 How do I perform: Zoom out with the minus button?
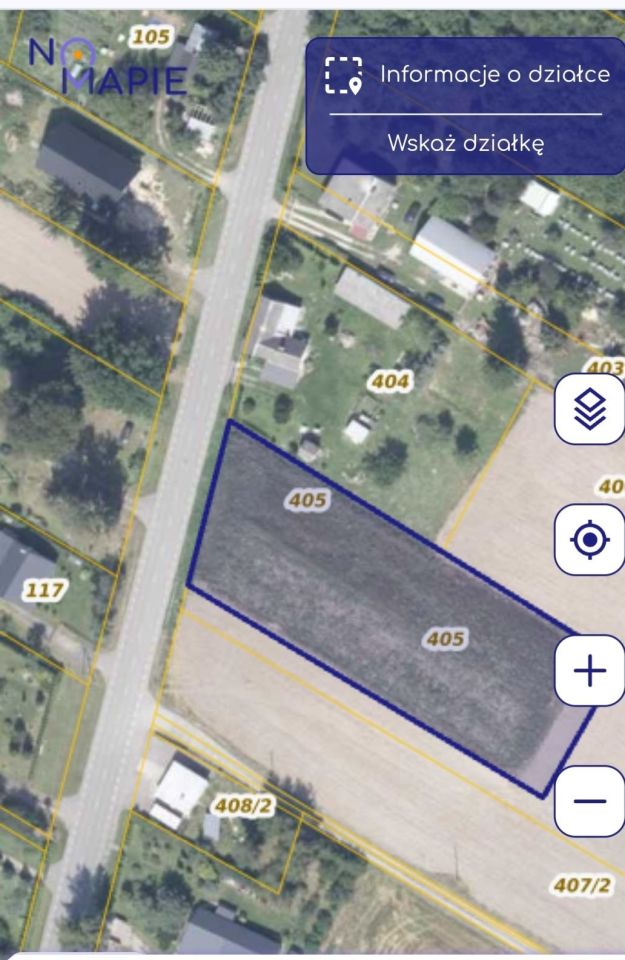[x=590, y=801]
